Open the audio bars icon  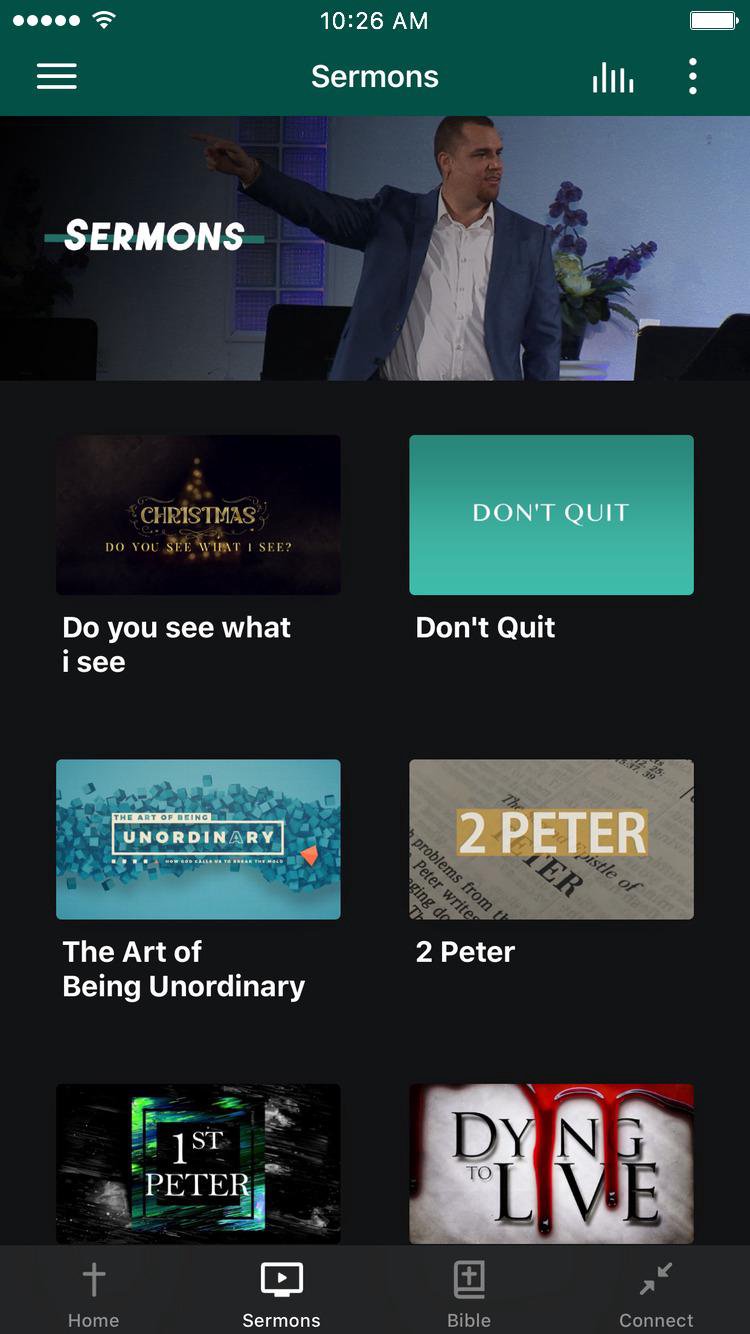click(x=612, y=77)
